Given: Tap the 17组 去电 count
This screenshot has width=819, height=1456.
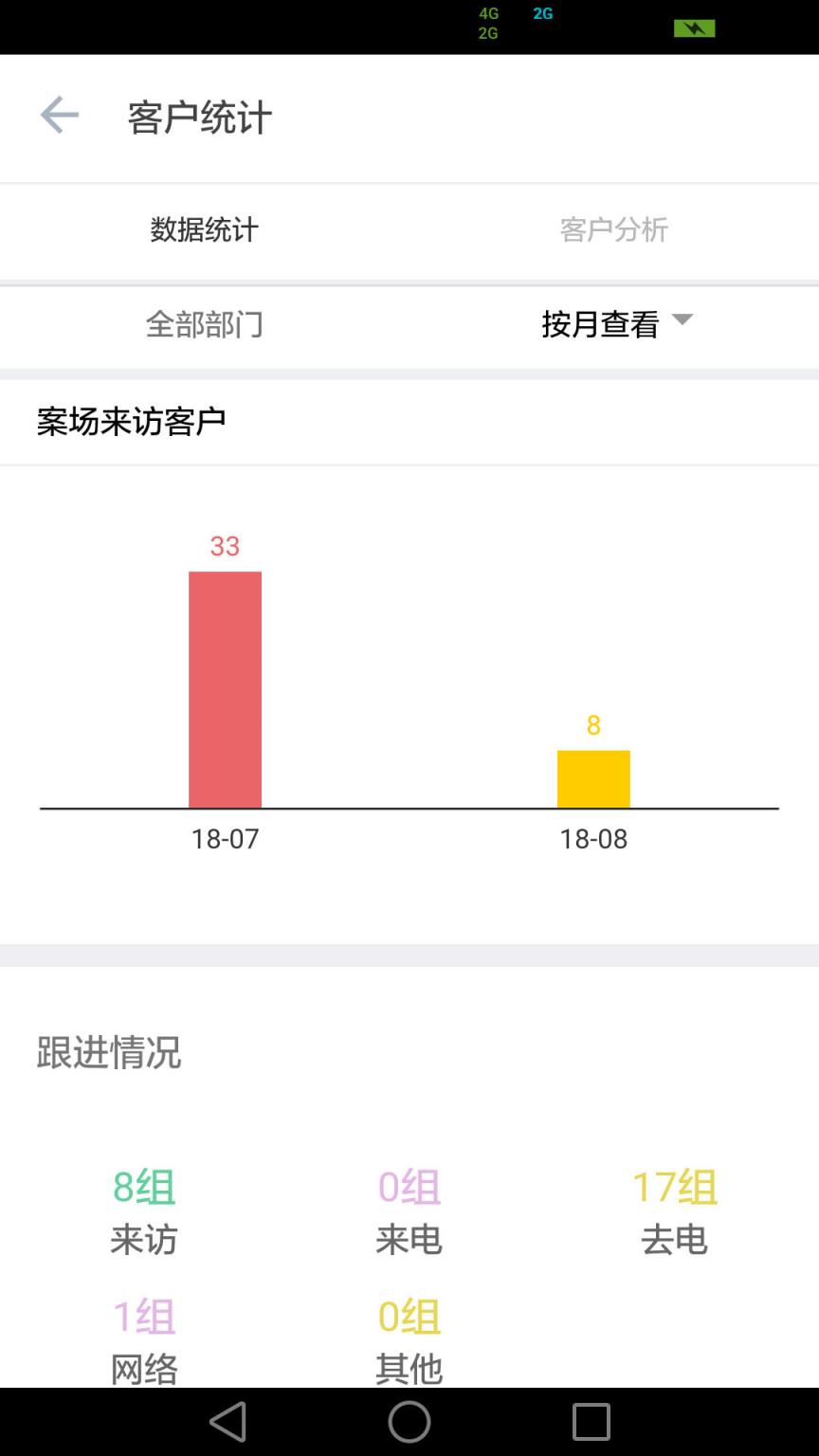Looking at the screenshot, I should pyautogui.click(x=674, y=1210).
